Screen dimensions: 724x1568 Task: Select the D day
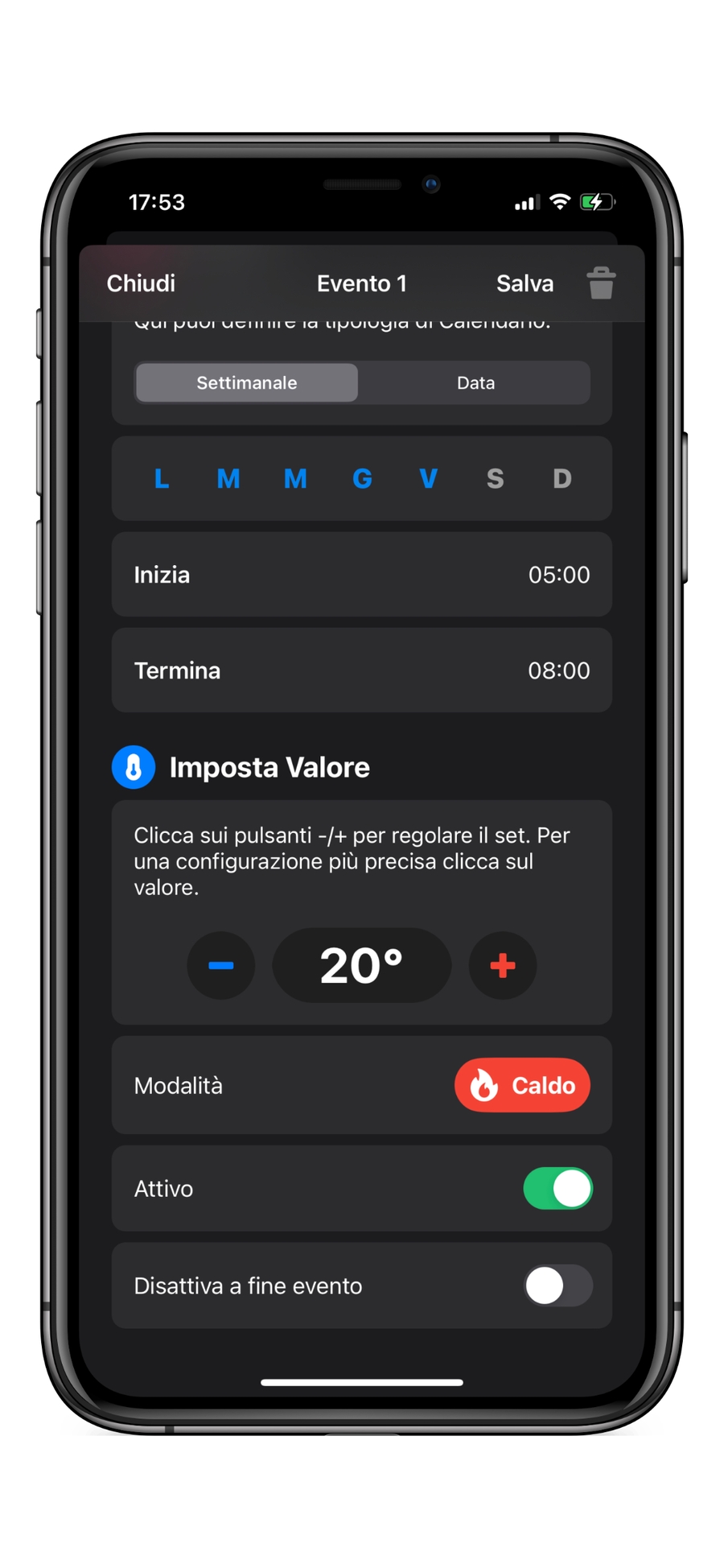[562, 479]
